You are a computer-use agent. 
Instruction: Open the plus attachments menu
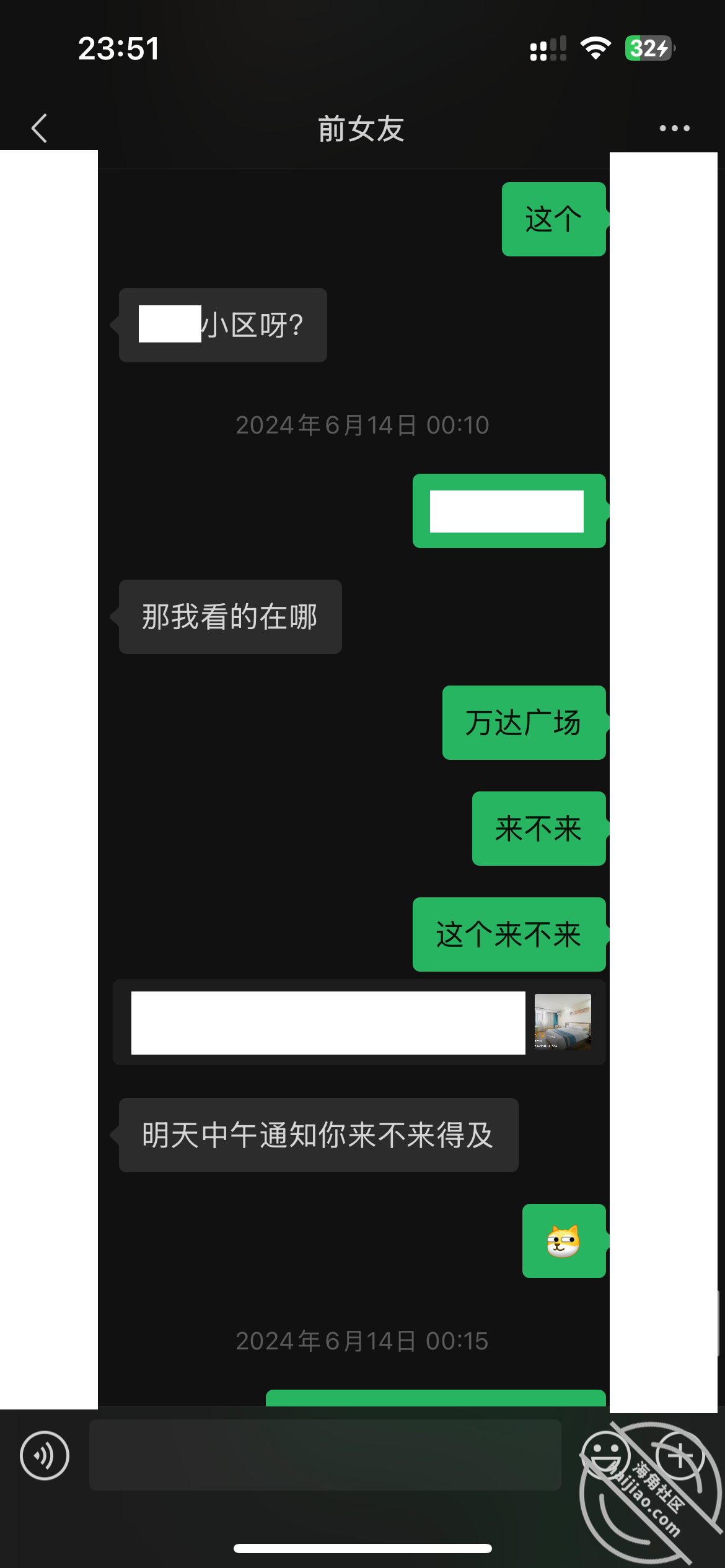click(x=679, y=1455)
